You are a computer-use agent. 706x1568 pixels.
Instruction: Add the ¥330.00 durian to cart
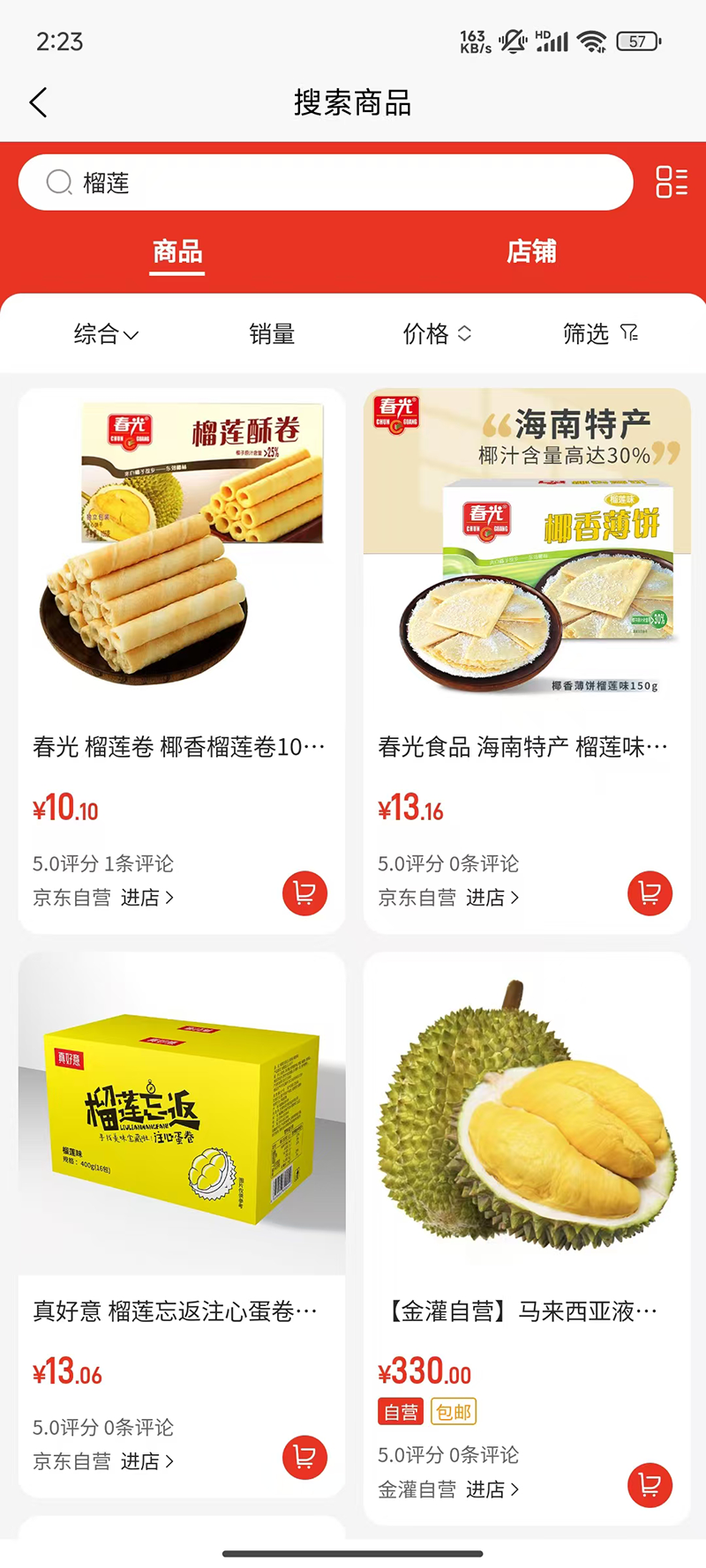tap(650, 1485)
